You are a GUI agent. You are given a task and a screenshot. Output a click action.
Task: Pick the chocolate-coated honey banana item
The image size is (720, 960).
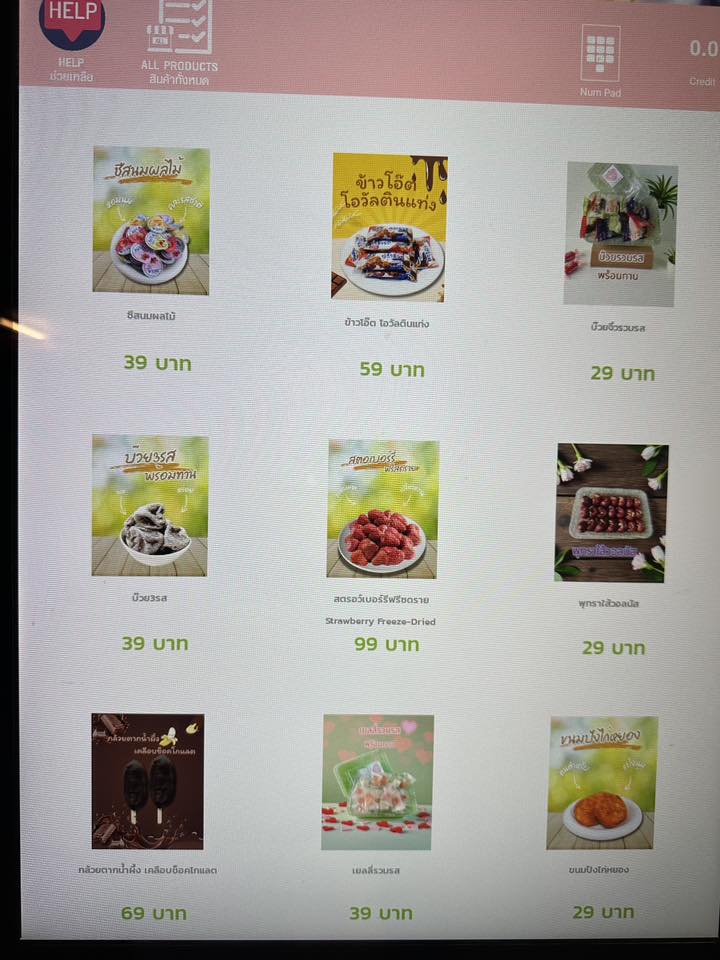[x=148, y=781]
